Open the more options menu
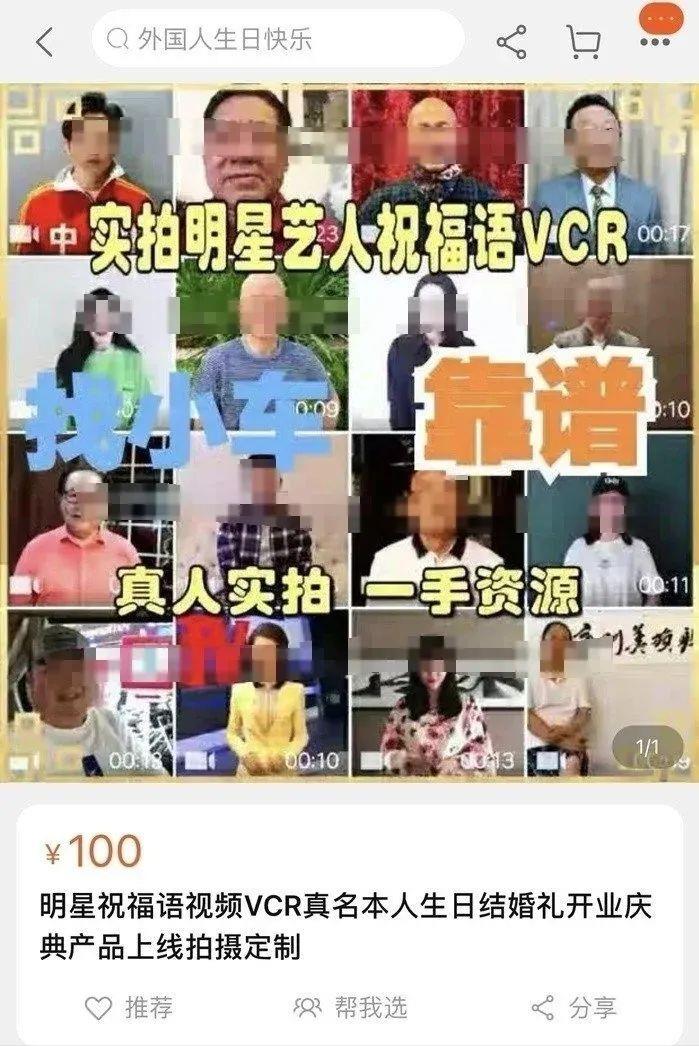This screenshot has width=699, height=1046. (x=655, y=38)
